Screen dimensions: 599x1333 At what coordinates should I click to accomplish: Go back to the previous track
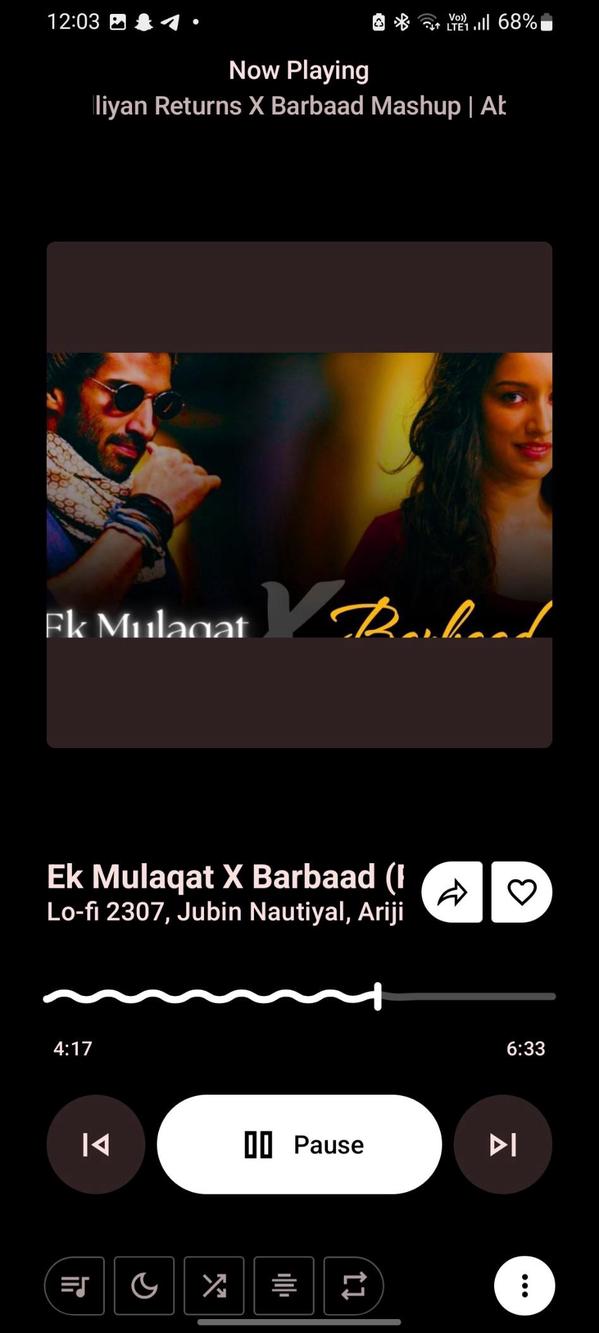96,1144
